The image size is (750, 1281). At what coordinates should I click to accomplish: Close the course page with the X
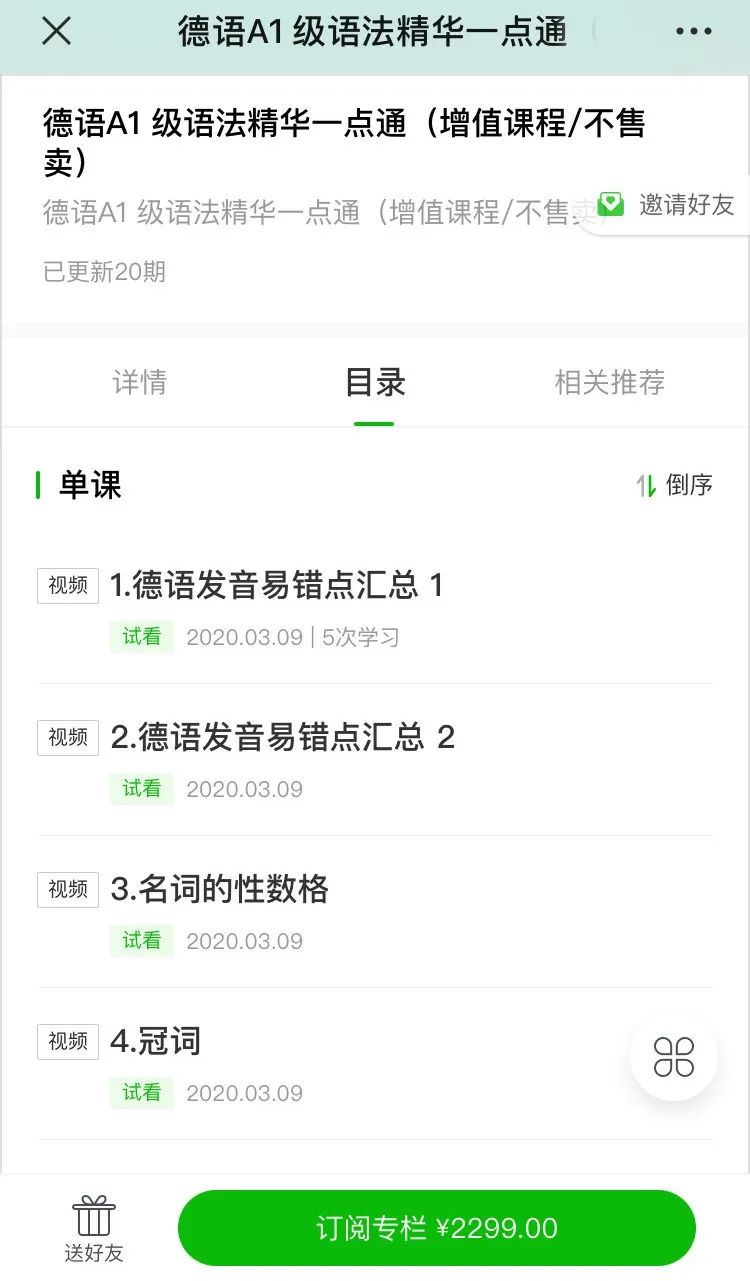click(57, 31)
